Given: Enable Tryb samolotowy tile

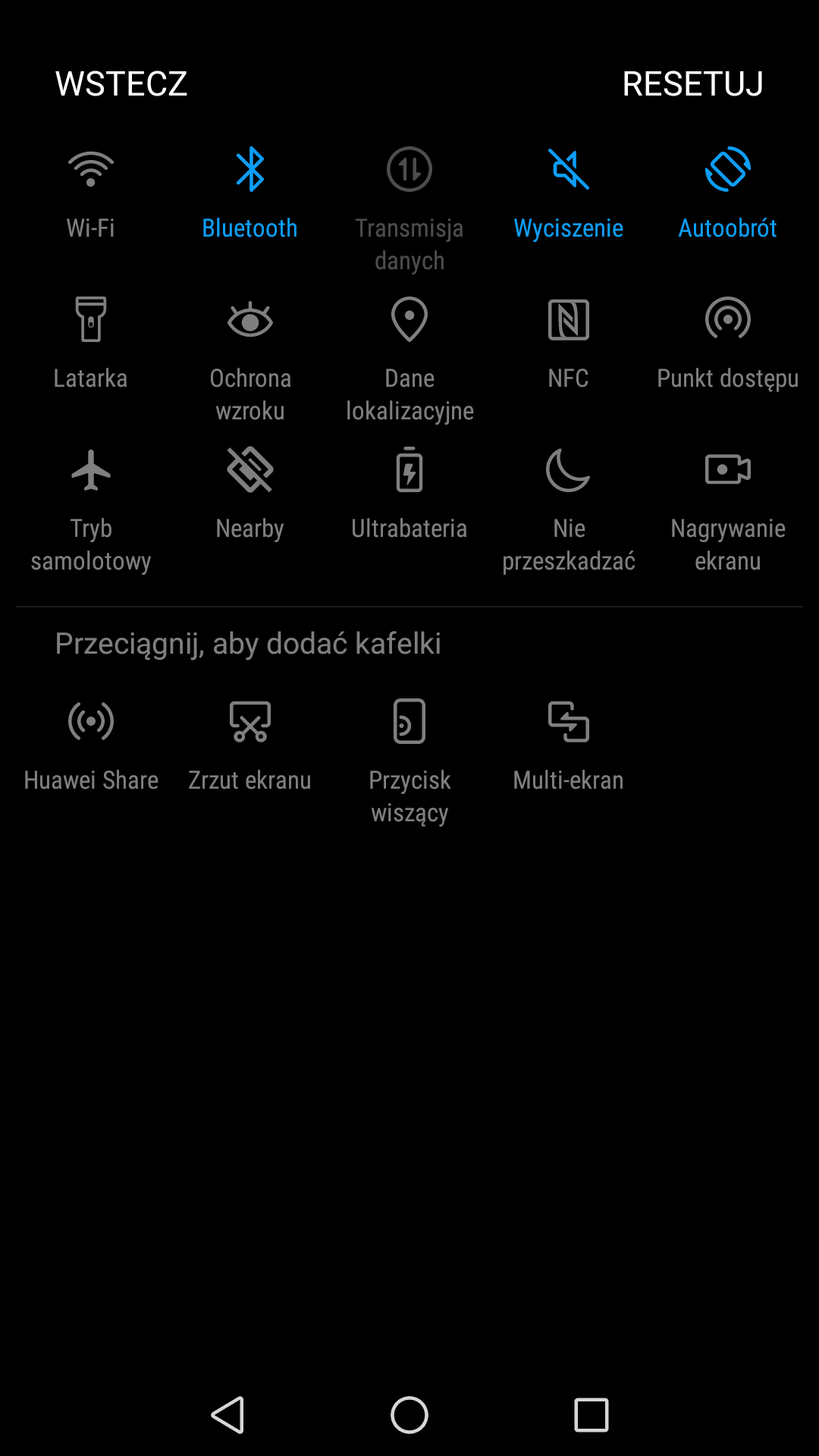Looking at the screenshot, I should pos(91,510).
